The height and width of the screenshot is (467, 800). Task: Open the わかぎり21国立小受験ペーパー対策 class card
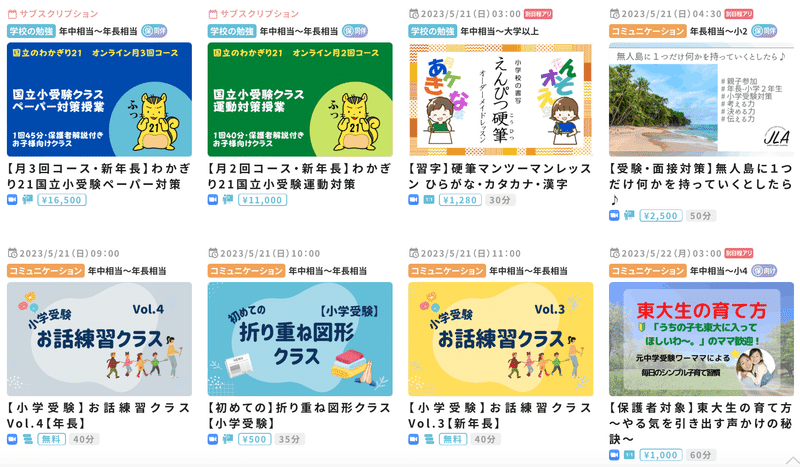point(99,99)
